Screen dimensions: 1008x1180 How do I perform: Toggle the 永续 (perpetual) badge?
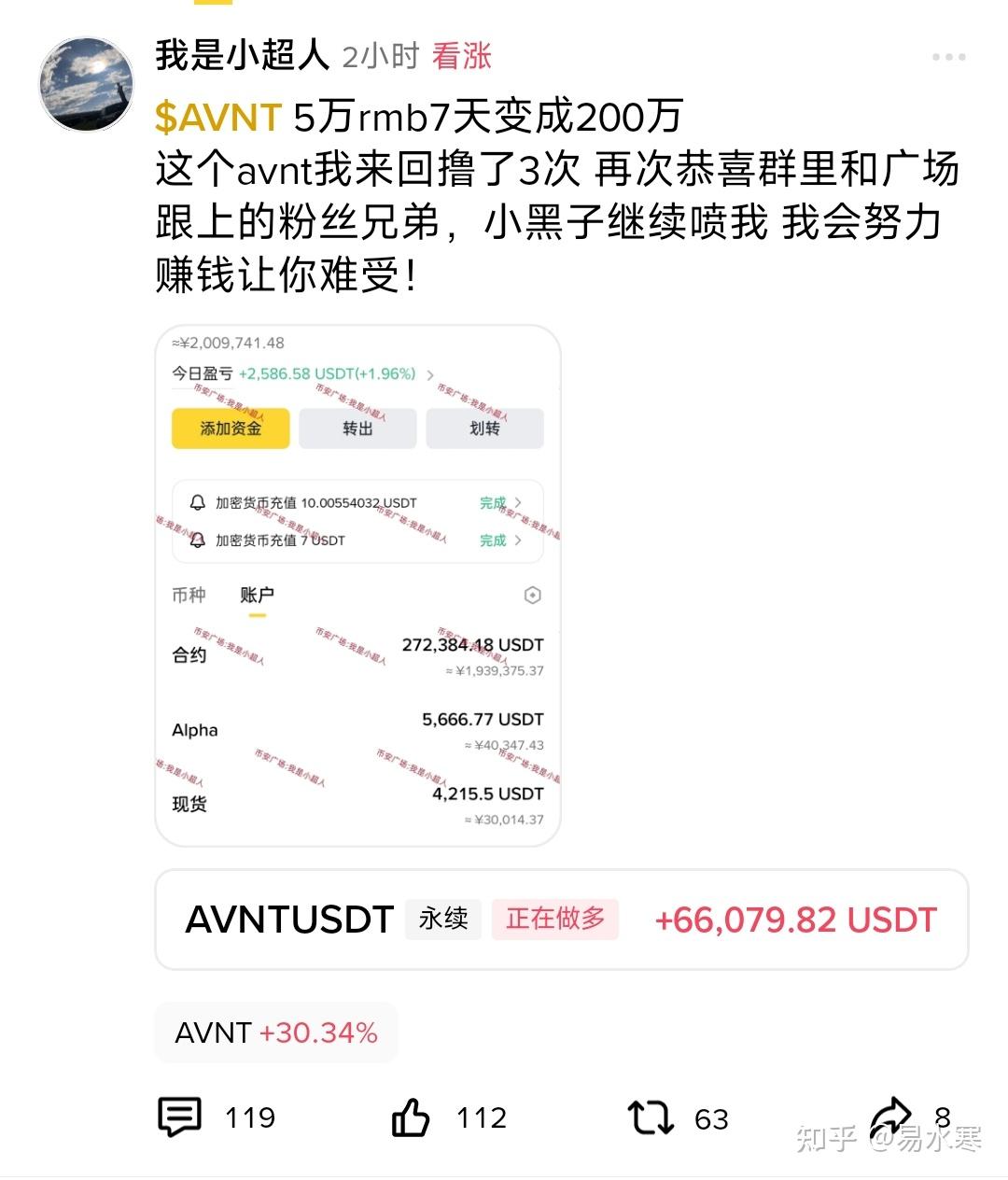coord(443,920)
